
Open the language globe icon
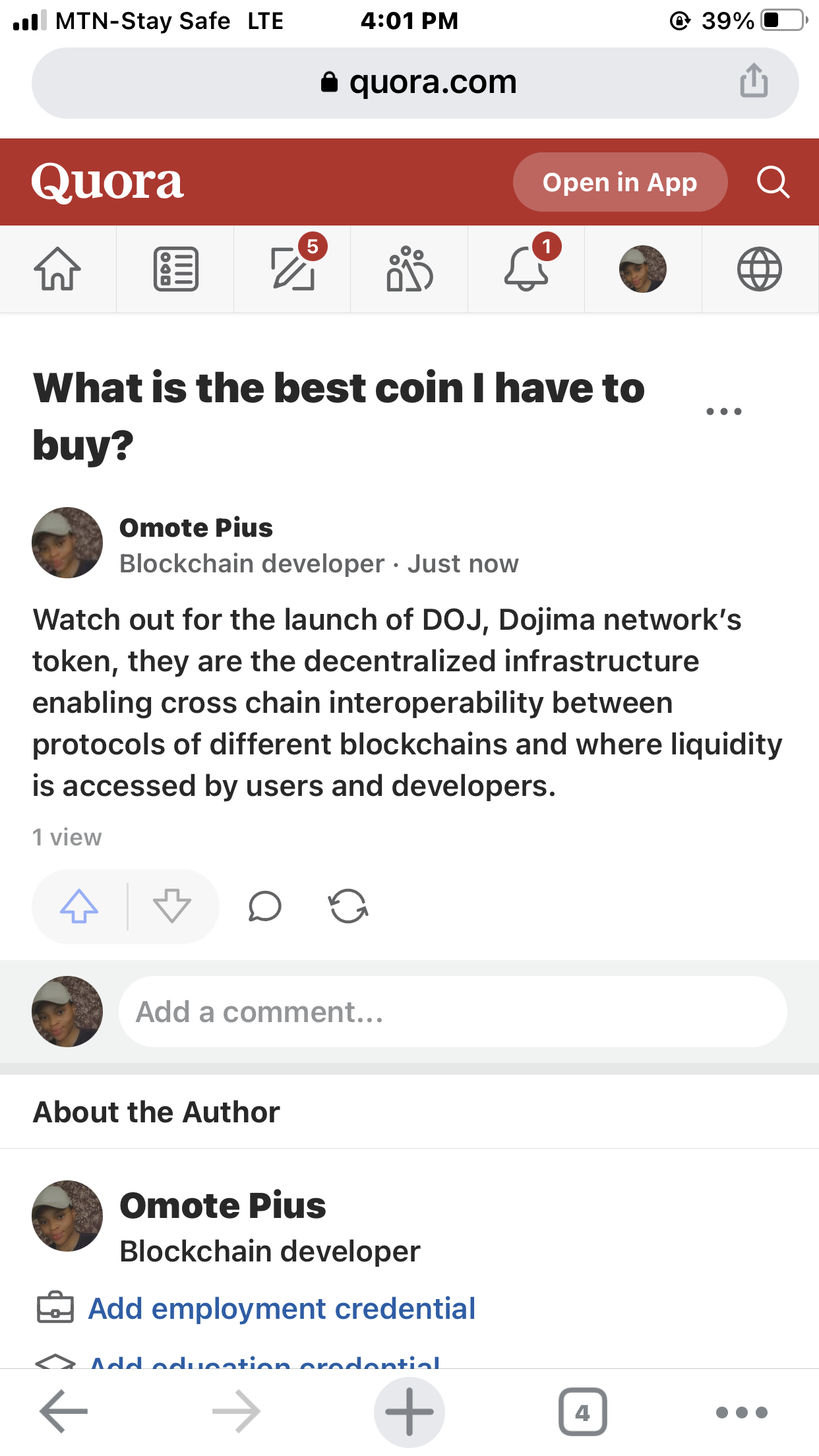(759, 269)
